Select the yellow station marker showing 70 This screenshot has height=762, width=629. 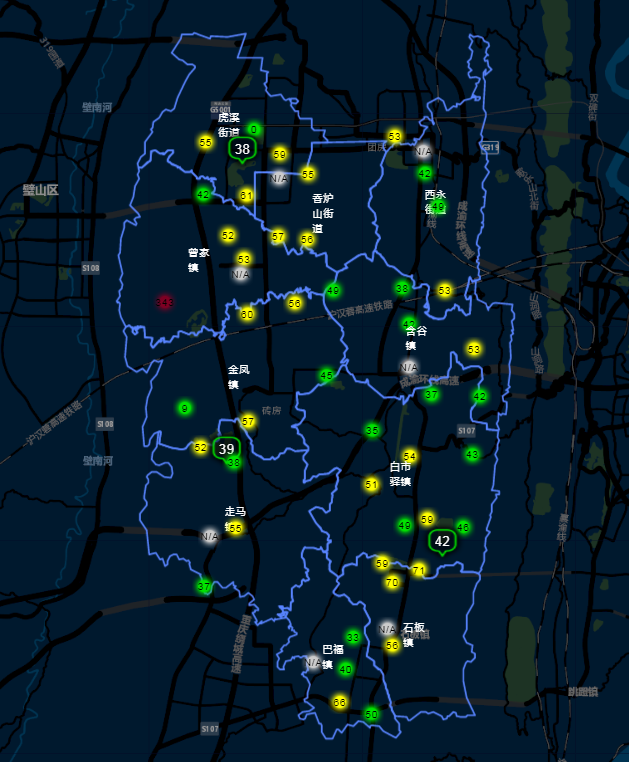pos(392,582)
